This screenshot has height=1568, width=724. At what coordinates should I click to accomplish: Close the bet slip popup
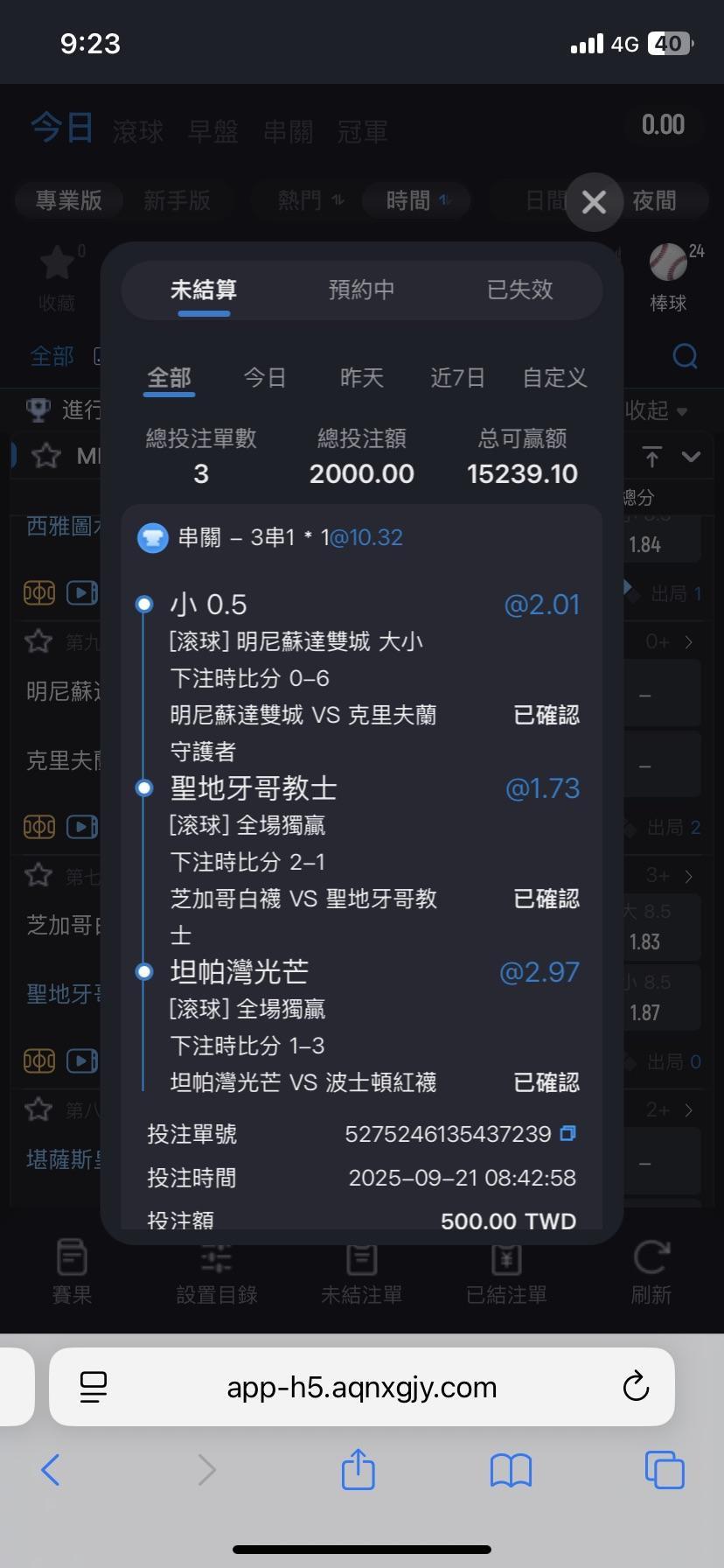click(x=594, y=202)
